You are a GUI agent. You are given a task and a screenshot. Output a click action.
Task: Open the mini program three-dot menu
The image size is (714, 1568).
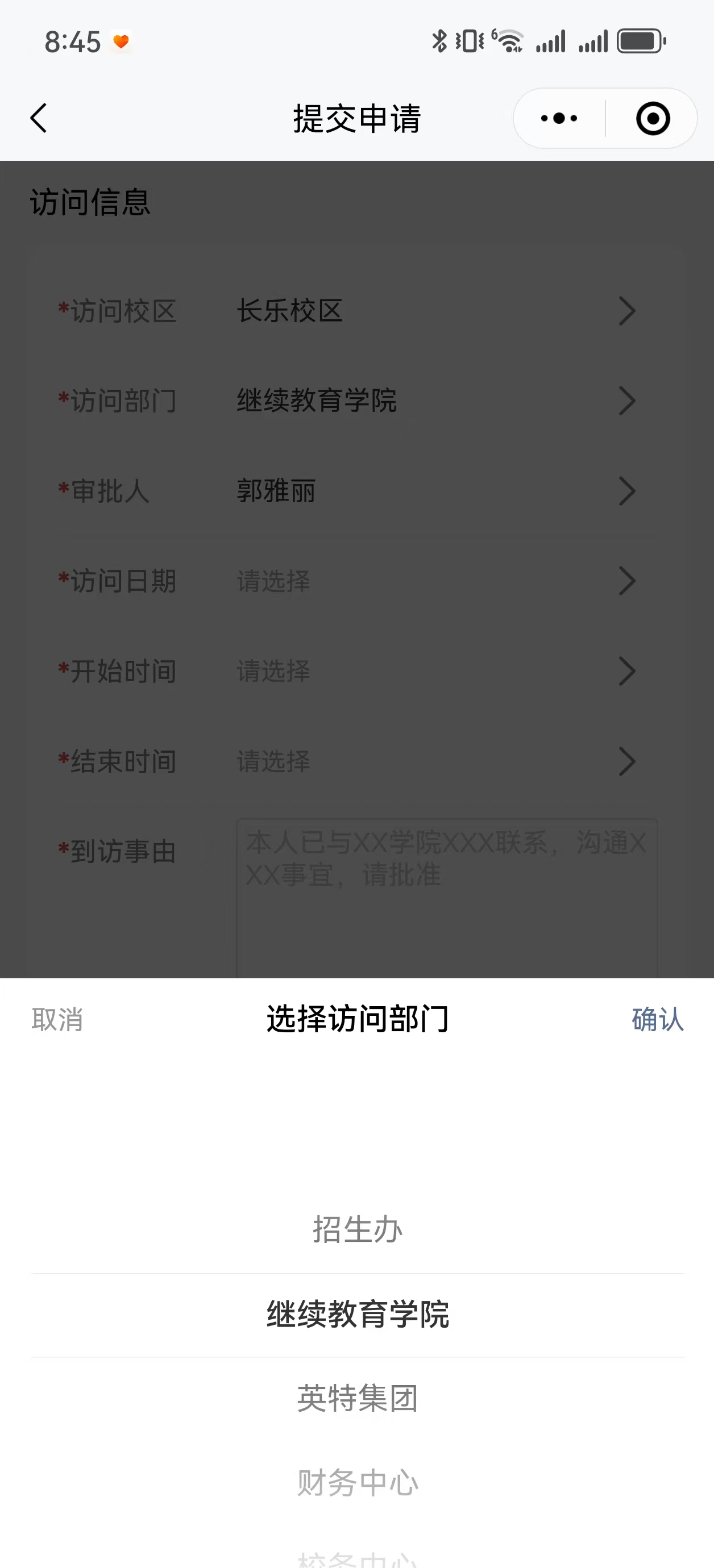[x=559, y=118]
